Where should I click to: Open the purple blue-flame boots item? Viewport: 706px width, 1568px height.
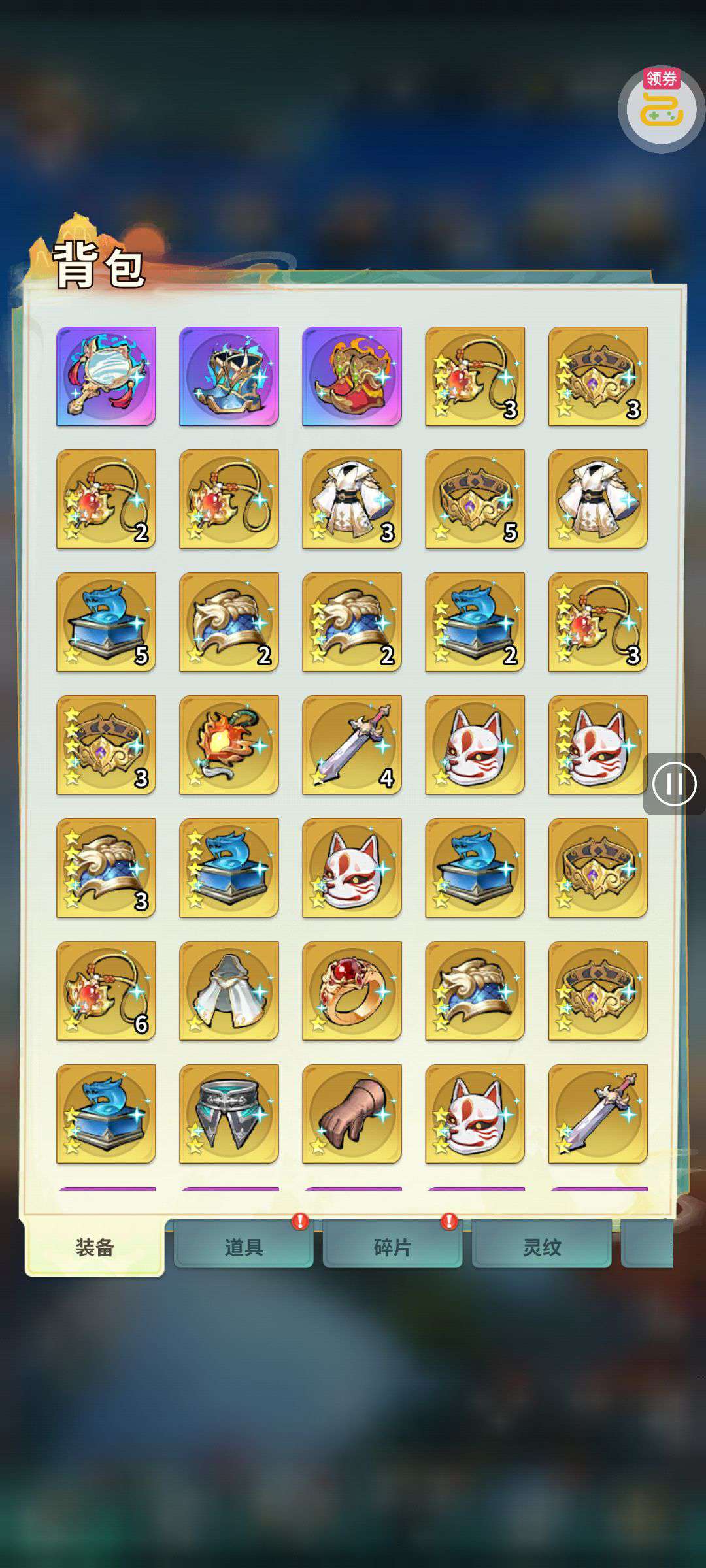tap(229, 376)
